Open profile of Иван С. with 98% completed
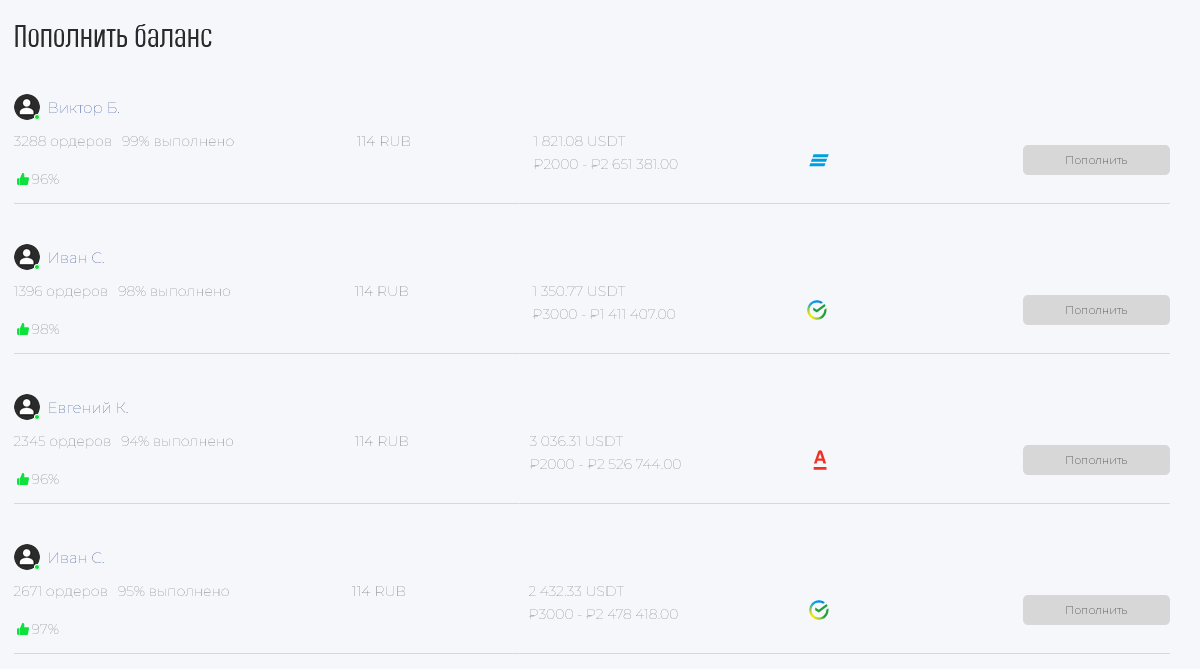This screenshot has width=1200, height=669. click(76, 258)
